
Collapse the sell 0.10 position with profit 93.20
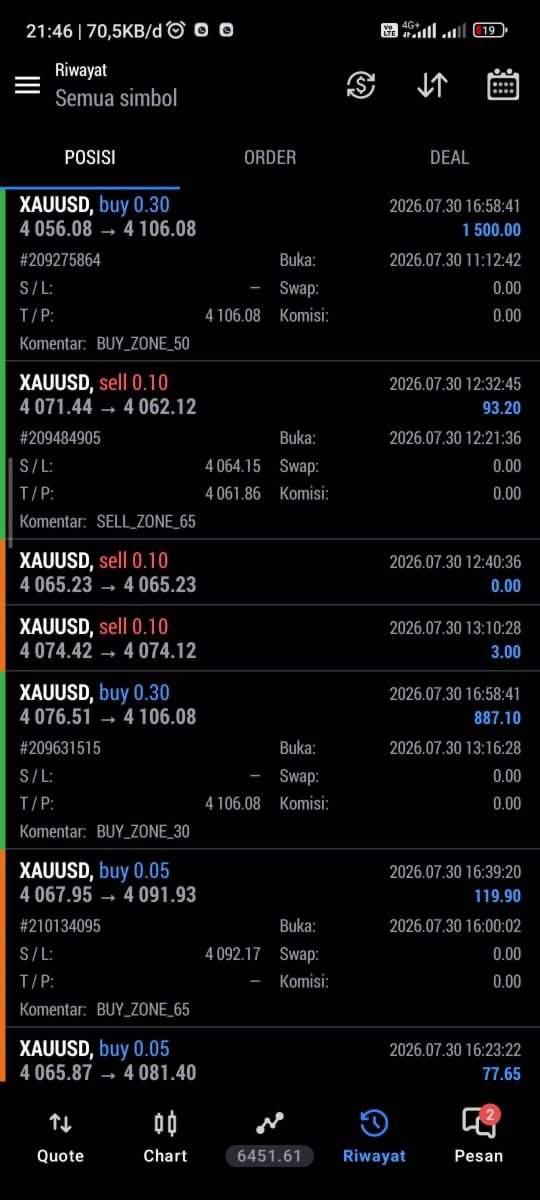point(270,450)
